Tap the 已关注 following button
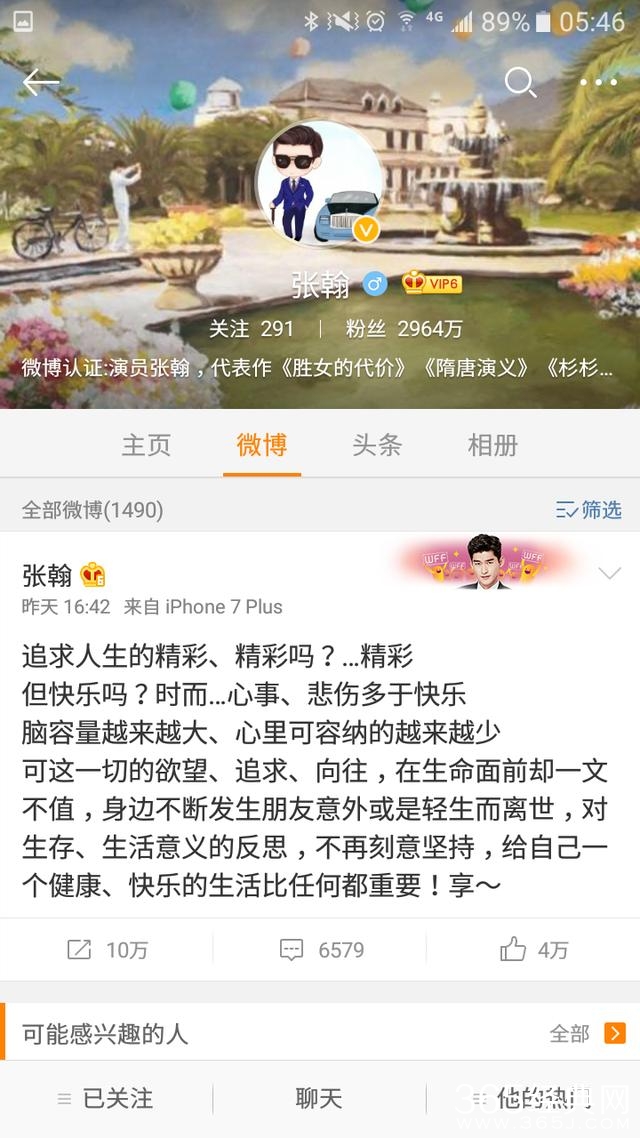This screenshot has height=1138, width=640. coord(106,1099)
